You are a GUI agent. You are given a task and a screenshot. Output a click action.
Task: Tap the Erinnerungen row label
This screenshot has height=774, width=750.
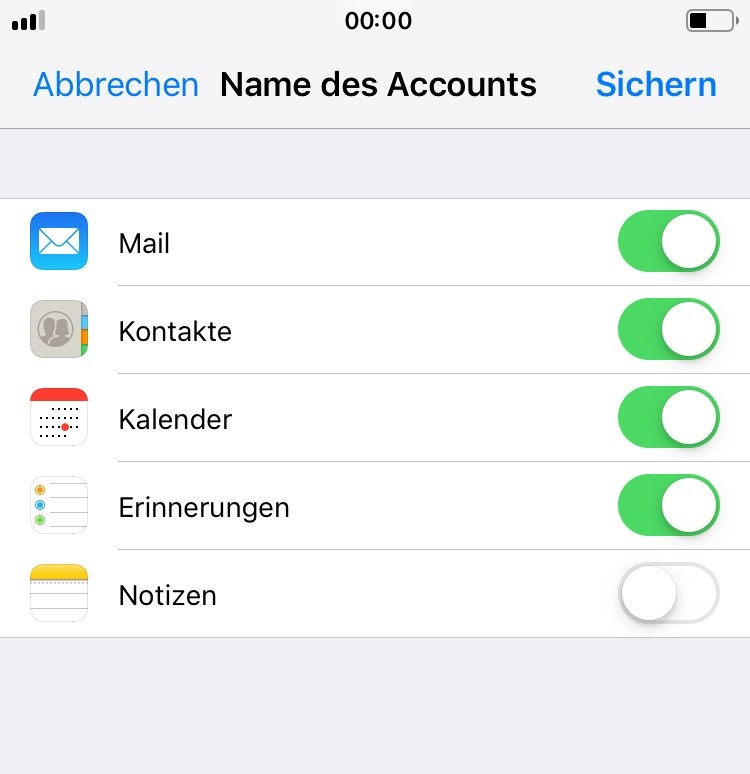203,507
